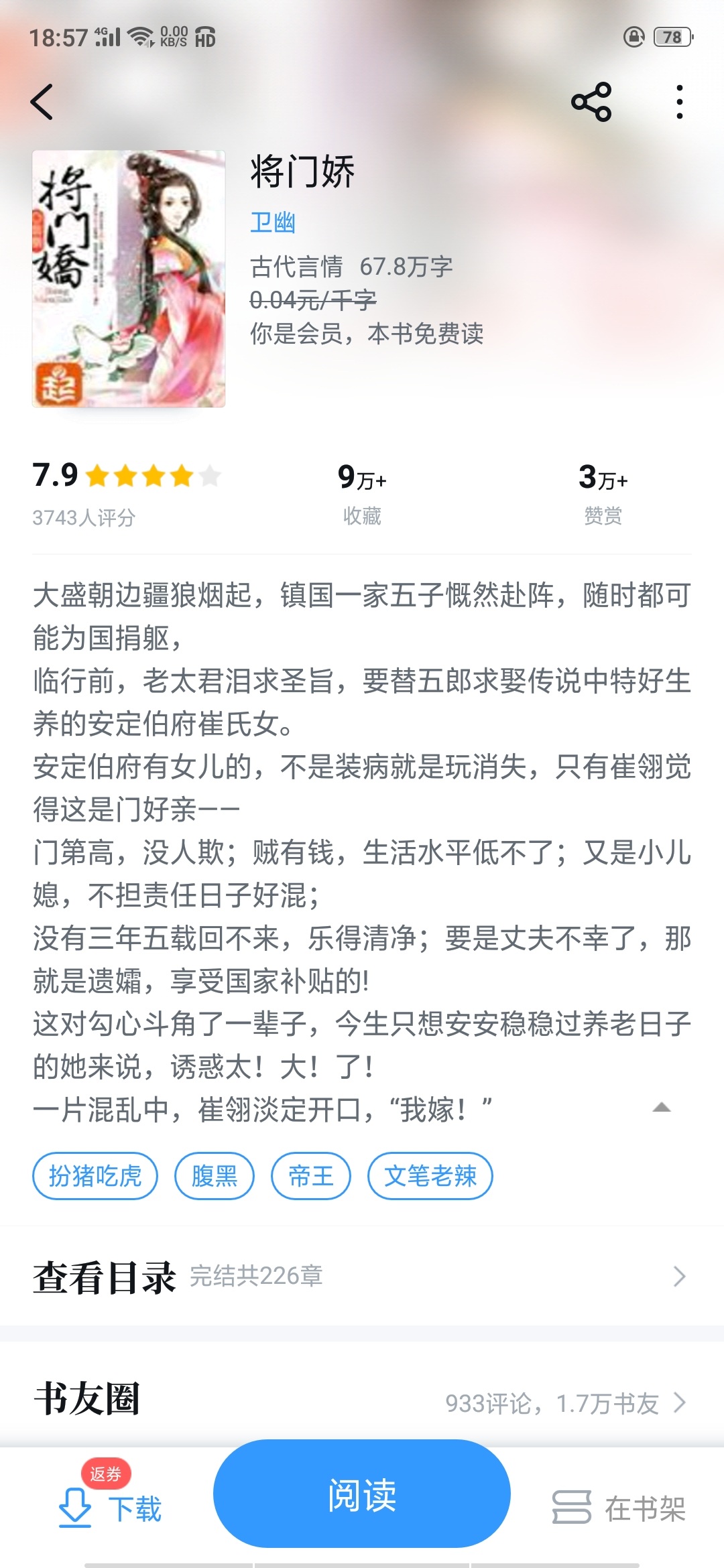Select the 腹黑 tag

tap(215, 1176)
